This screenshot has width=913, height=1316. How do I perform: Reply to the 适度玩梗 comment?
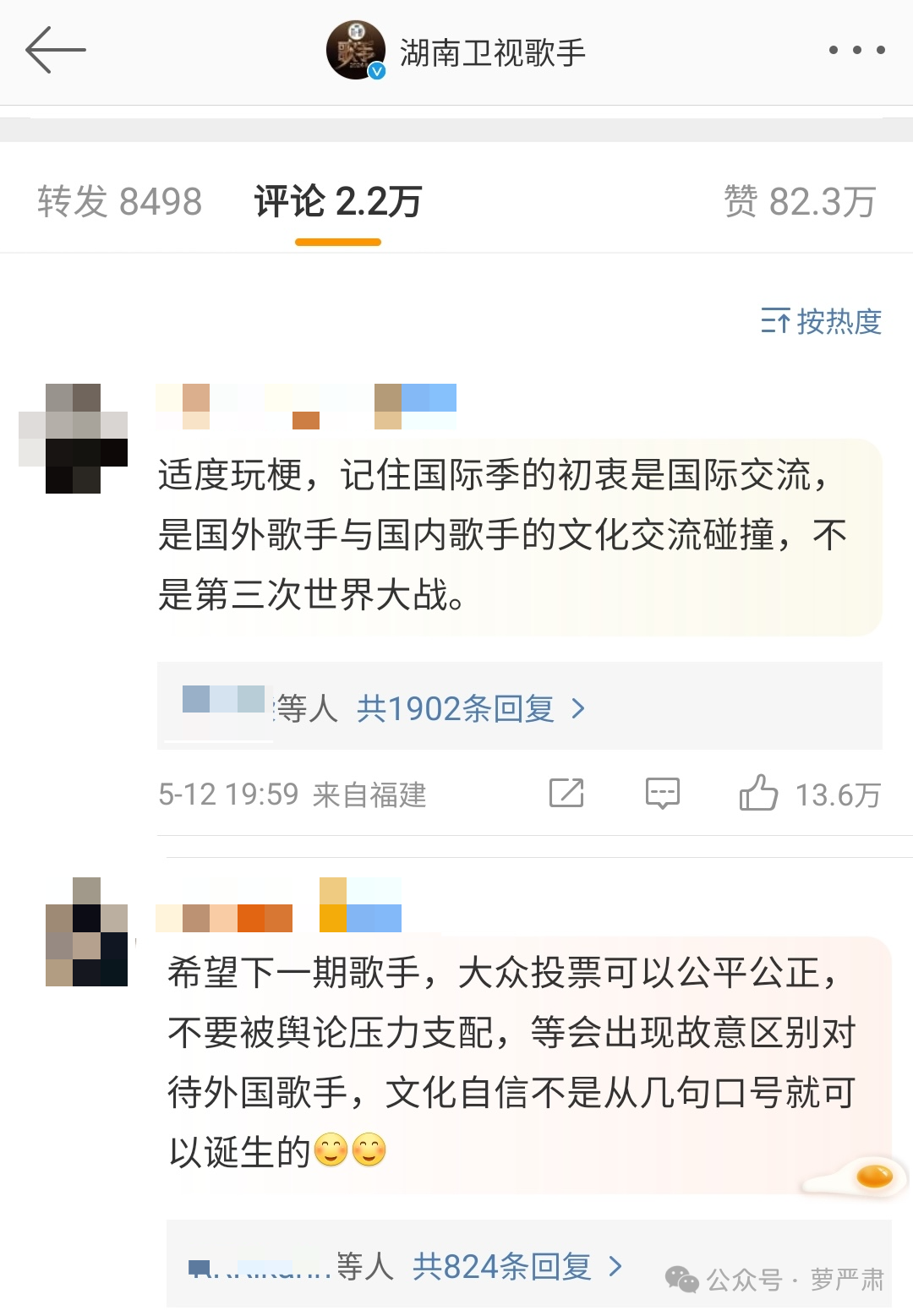pyautogui.click(x=662, y=793)
